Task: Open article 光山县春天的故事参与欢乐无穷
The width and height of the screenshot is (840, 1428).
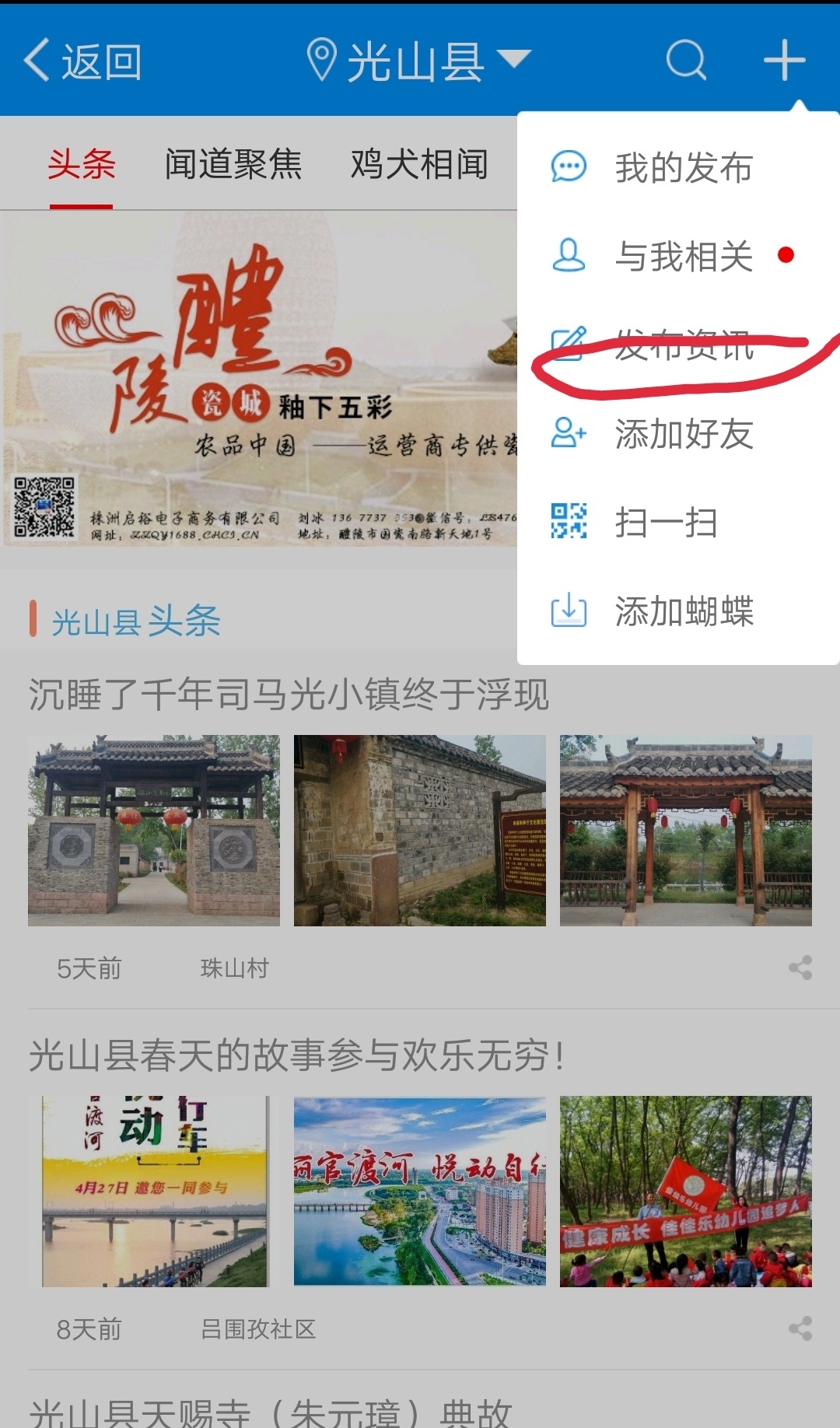Action: pos(296,1056)
